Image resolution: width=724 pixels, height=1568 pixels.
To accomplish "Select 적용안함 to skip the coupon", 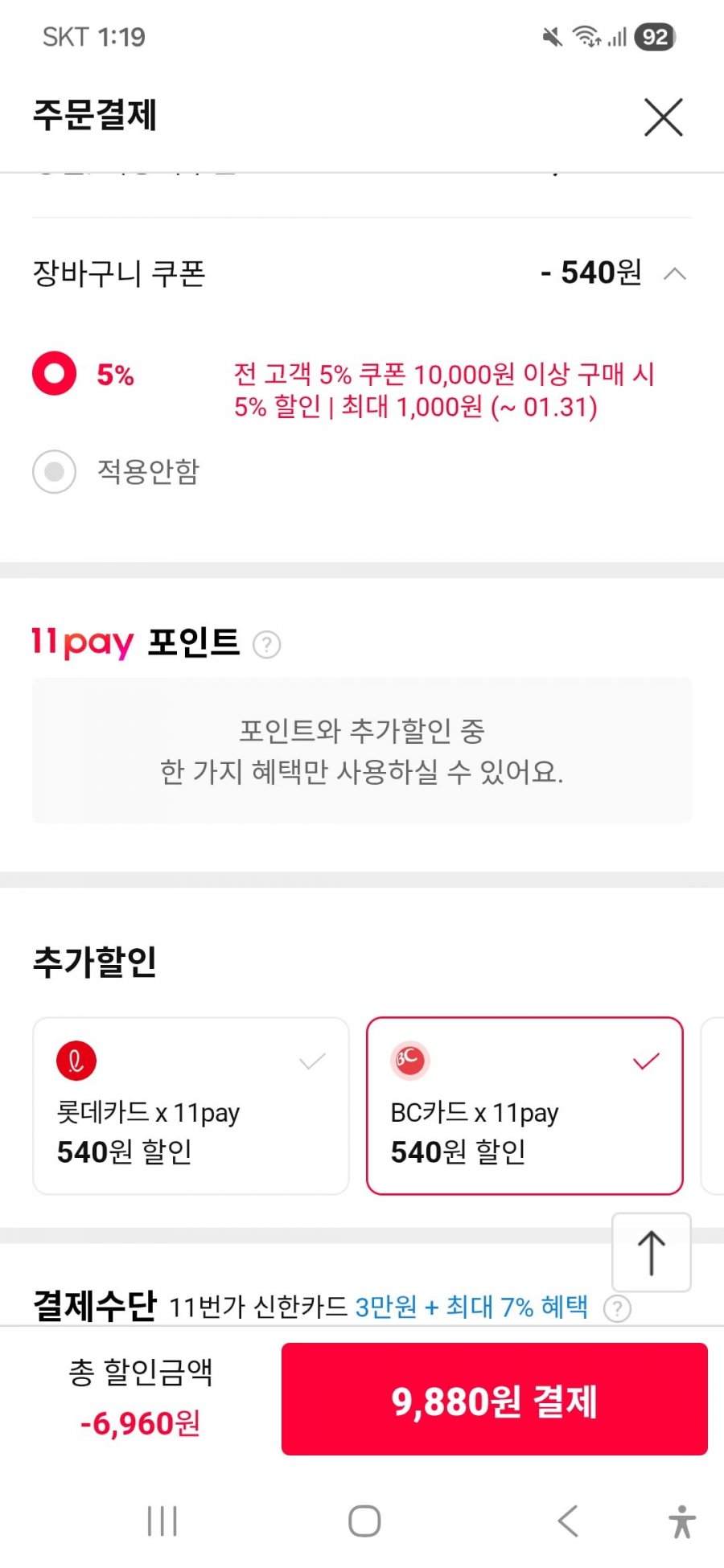I will [55, 471].
